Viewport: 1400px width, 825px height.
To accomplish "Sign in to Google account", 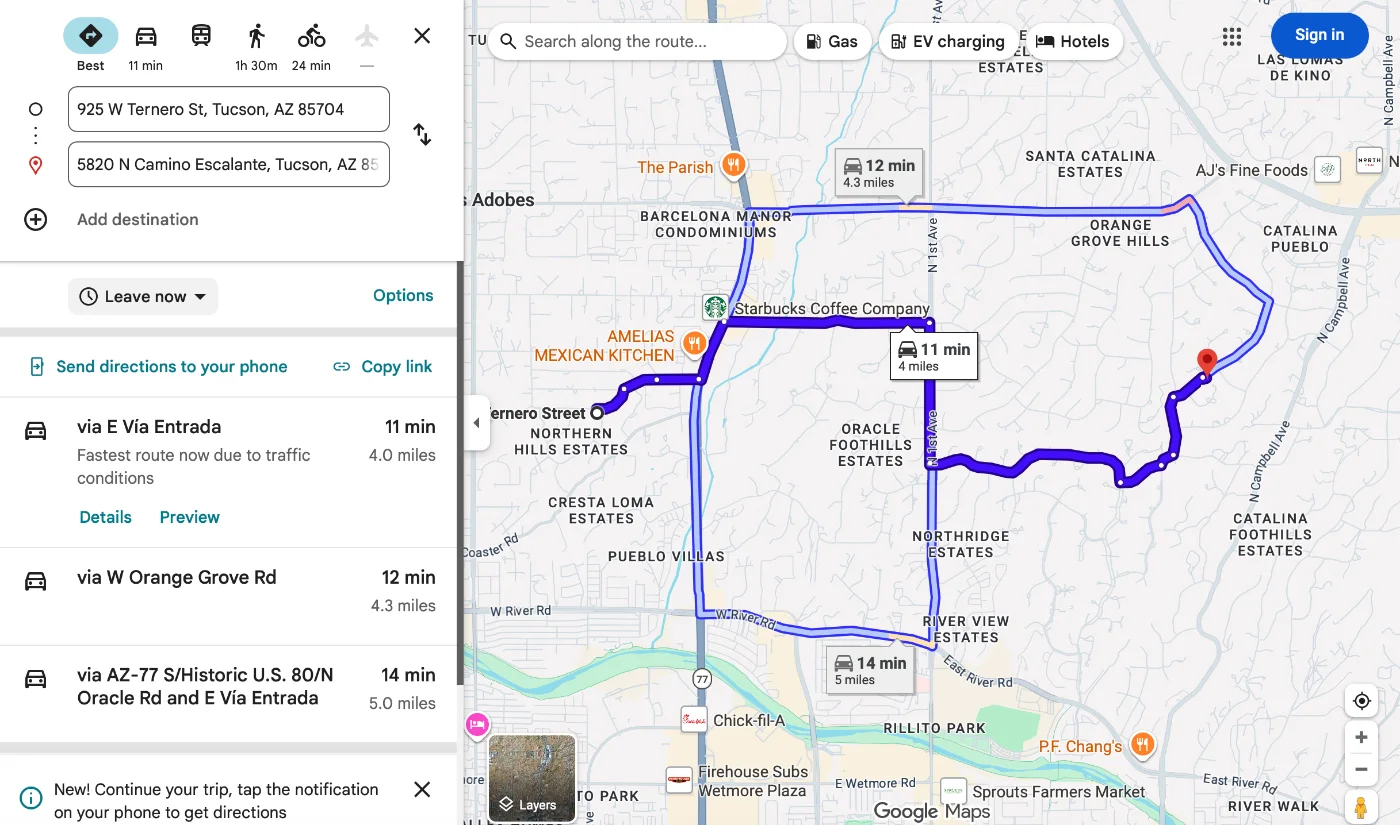I will (1319, 35).
